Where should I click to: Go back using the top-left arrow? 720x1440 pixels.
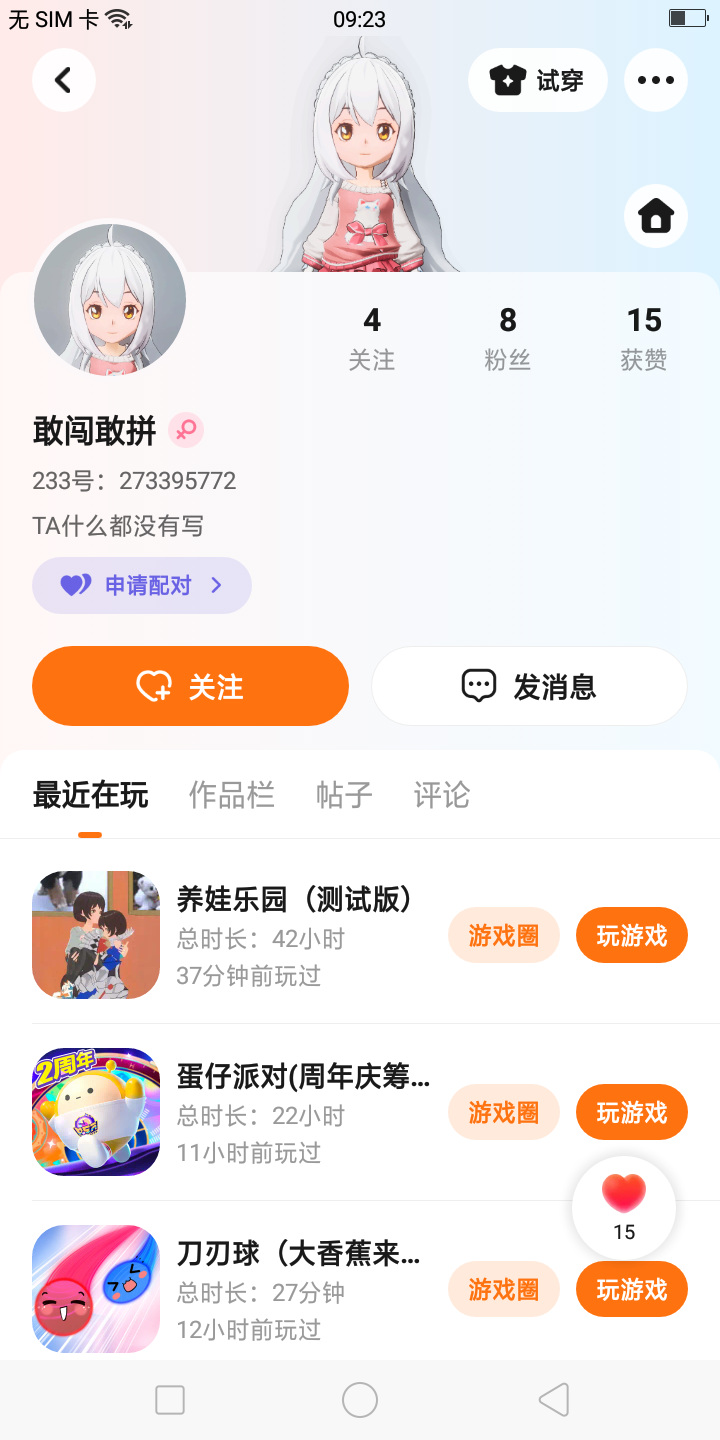pyautogui.click(x=64, y=80)
